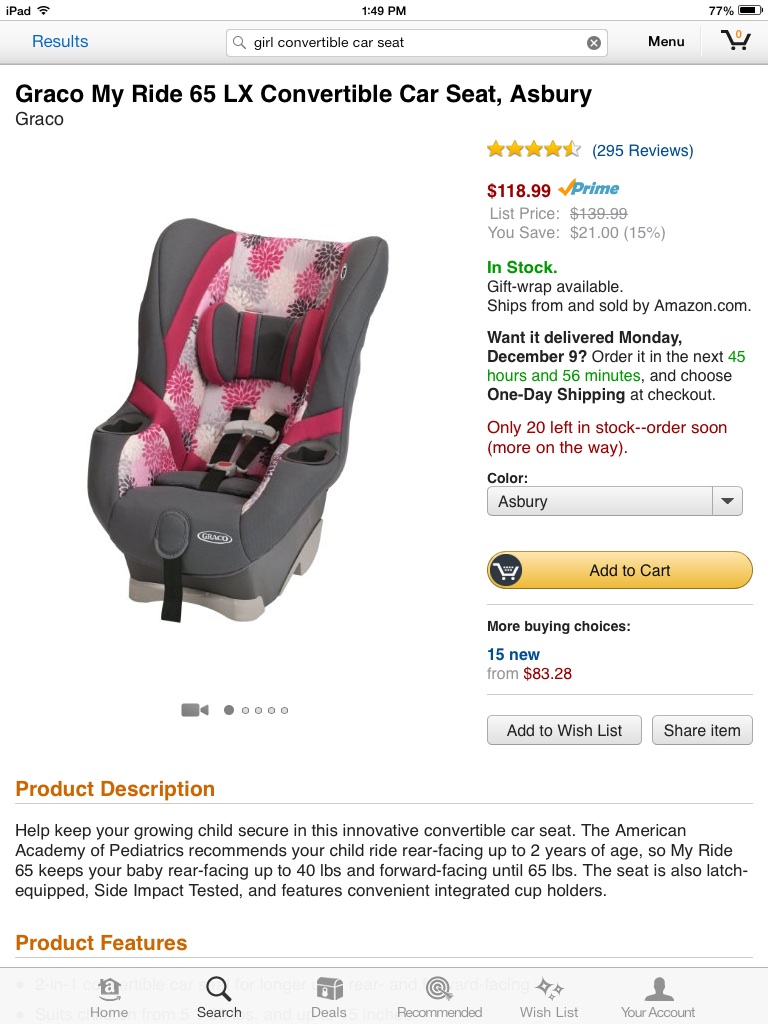This screenshot has height=1024, width=768.
Task: Clear the search field text
Action: (x=594, y=43)
